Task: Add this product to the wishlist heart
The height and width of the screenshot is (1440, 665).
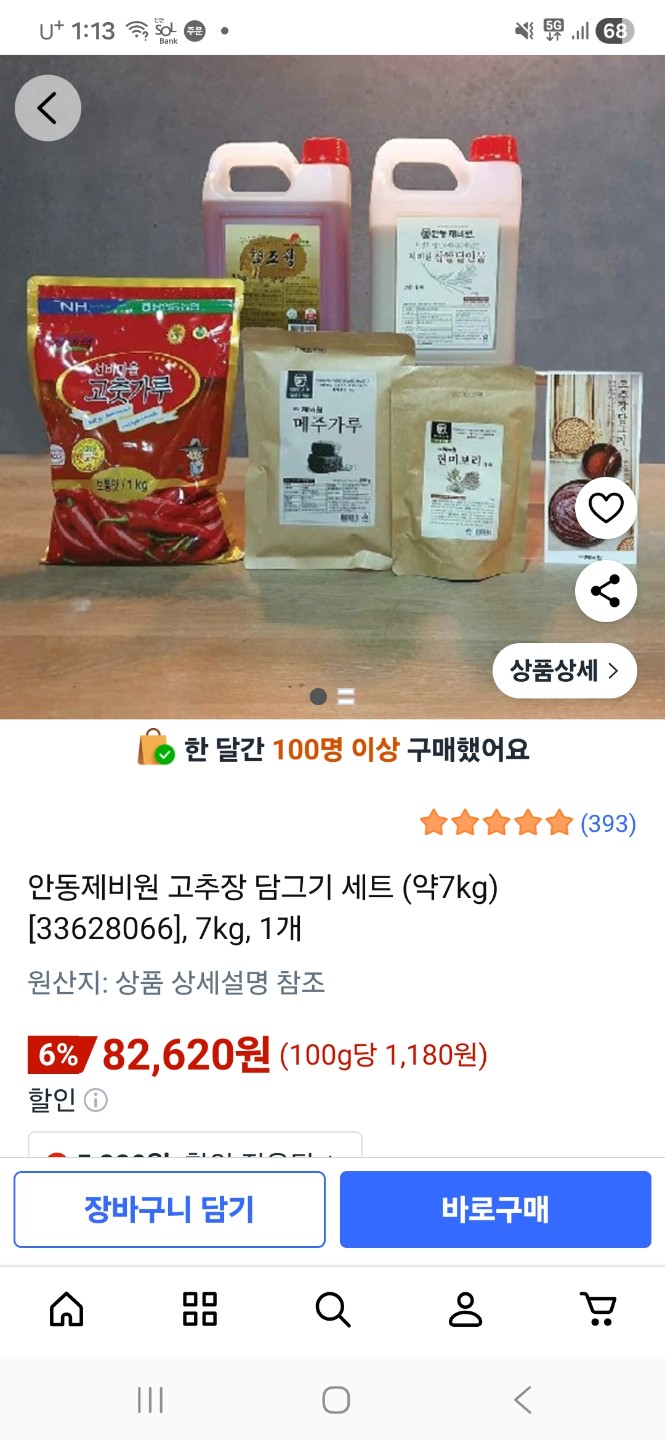Action: [605, 509]
